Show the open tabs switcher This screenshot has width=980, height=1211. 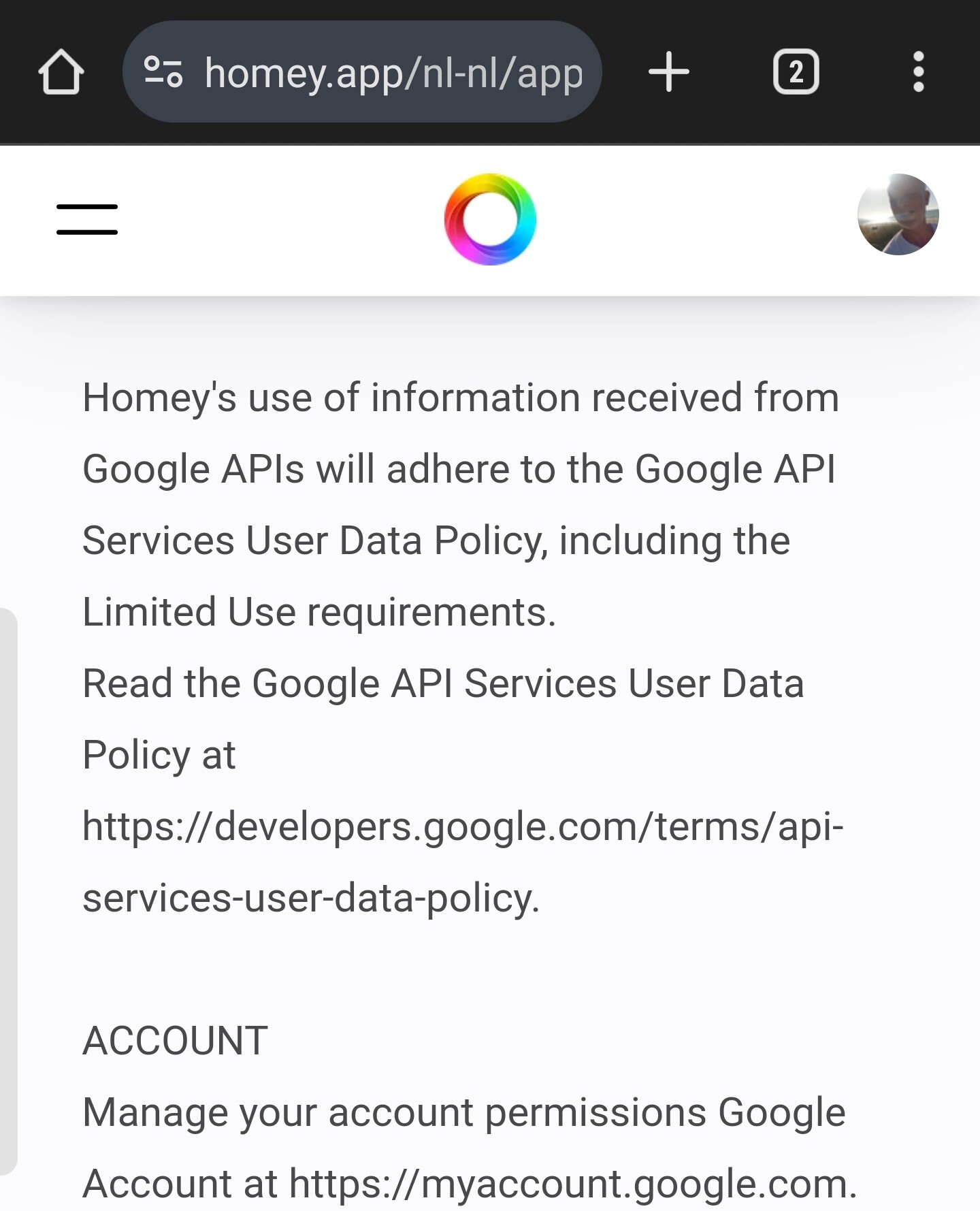tap(796, 71)
